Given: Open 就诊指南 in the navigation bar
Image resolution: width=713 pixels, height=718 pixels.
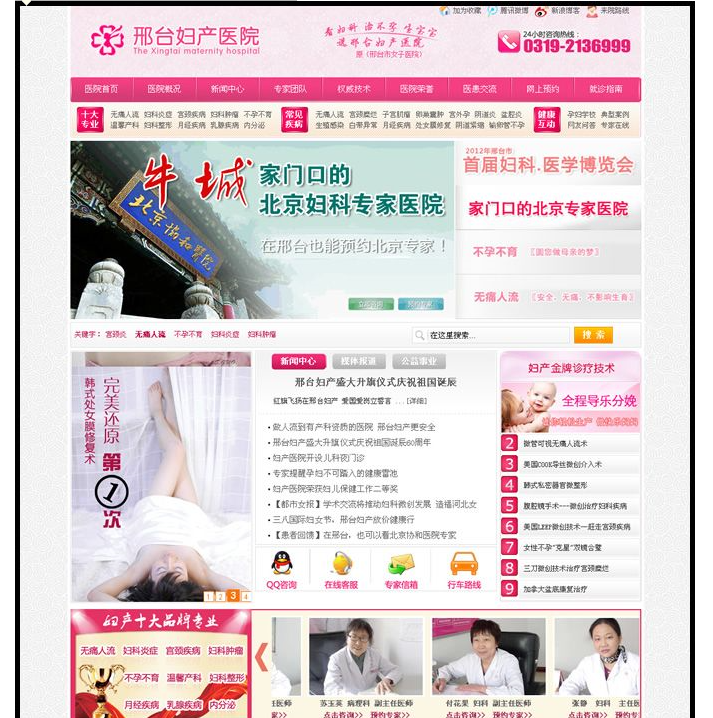Looking at the screenshot, I should tap(606, 89).
